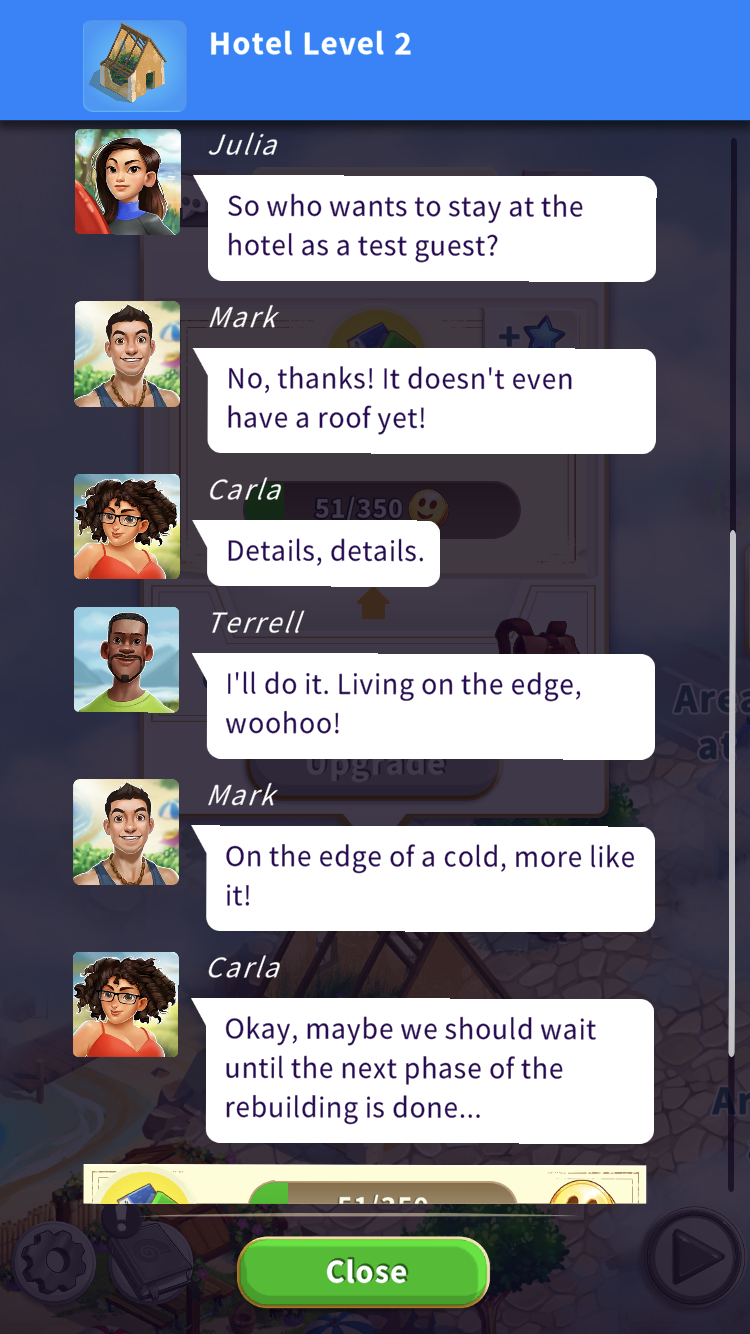
Task: Close the Hotel Level 2 dialogue
Action: pos(363,1271)
